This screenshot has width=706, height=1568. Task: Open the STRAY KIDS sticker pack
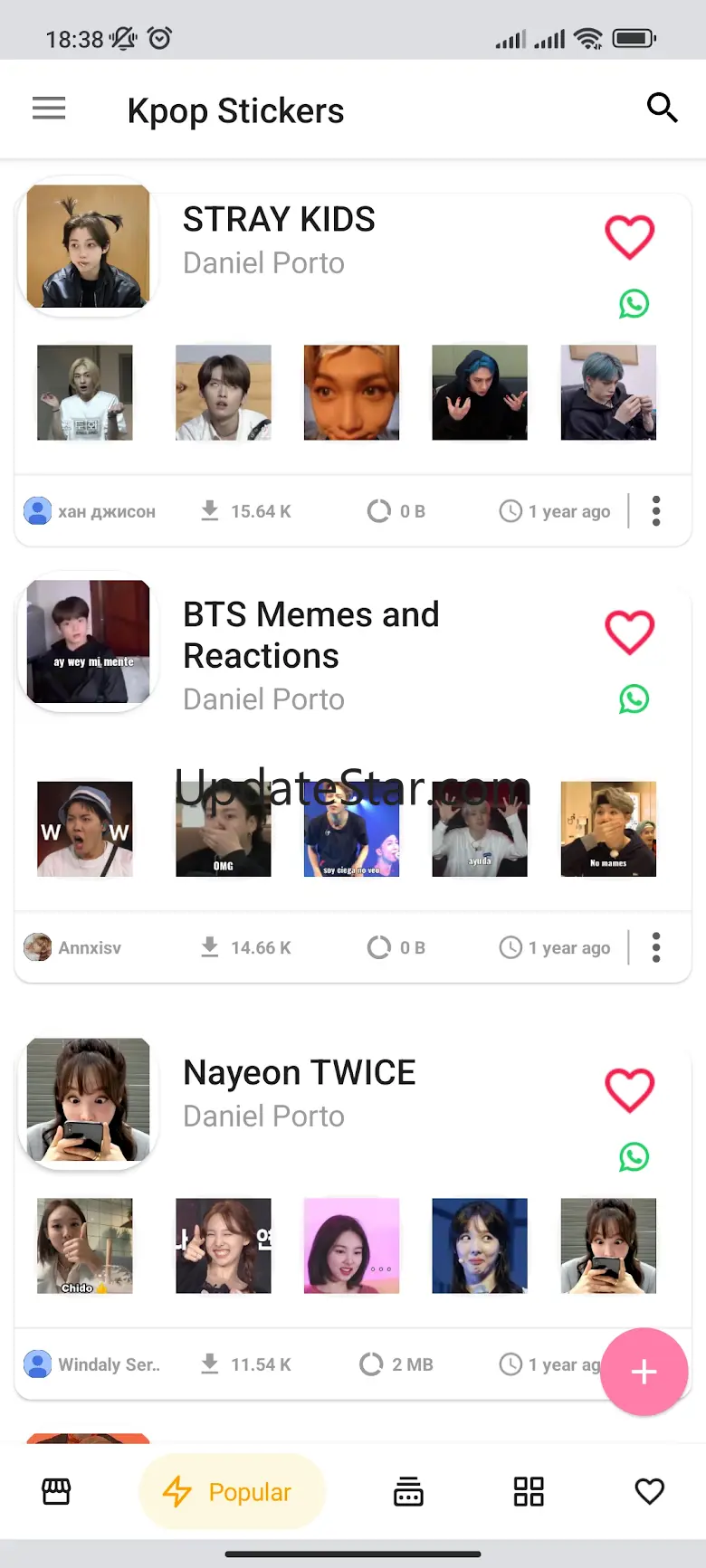279,220
